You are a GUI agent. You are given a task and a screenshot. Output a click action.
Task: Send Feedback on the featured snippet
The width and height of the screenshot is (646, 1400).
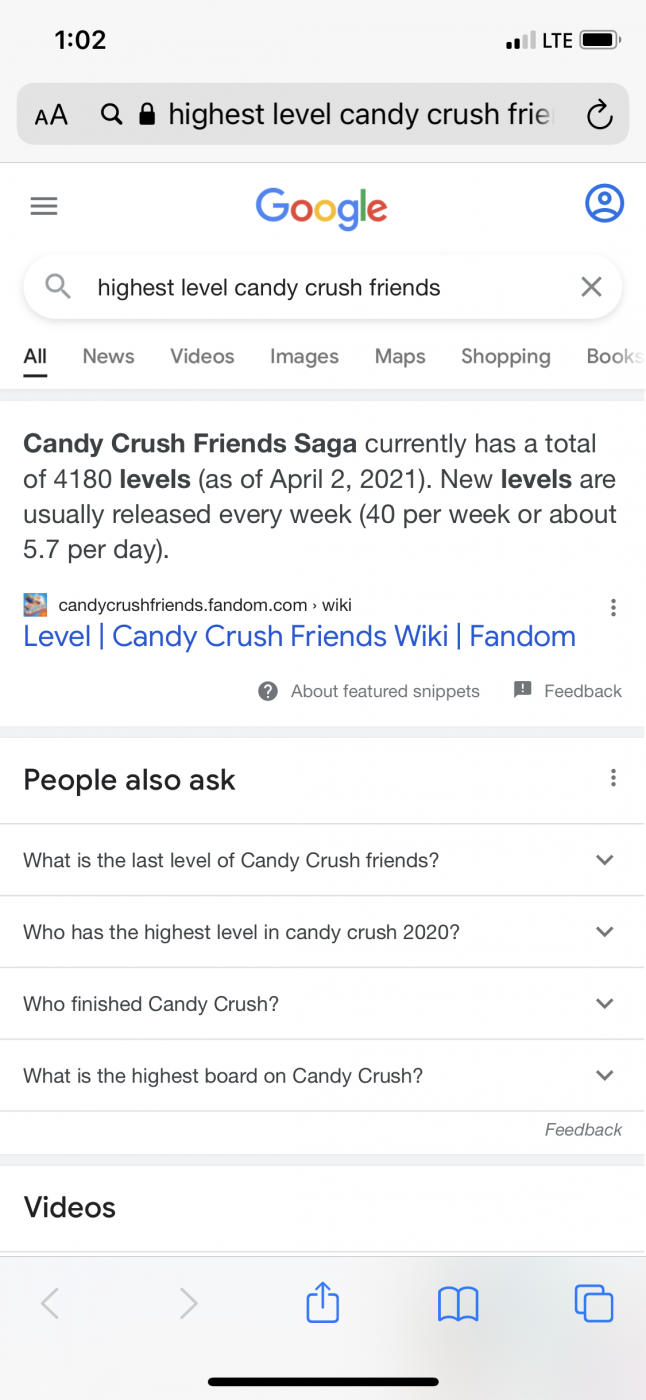pyautogui.click(x=568, y=691)
